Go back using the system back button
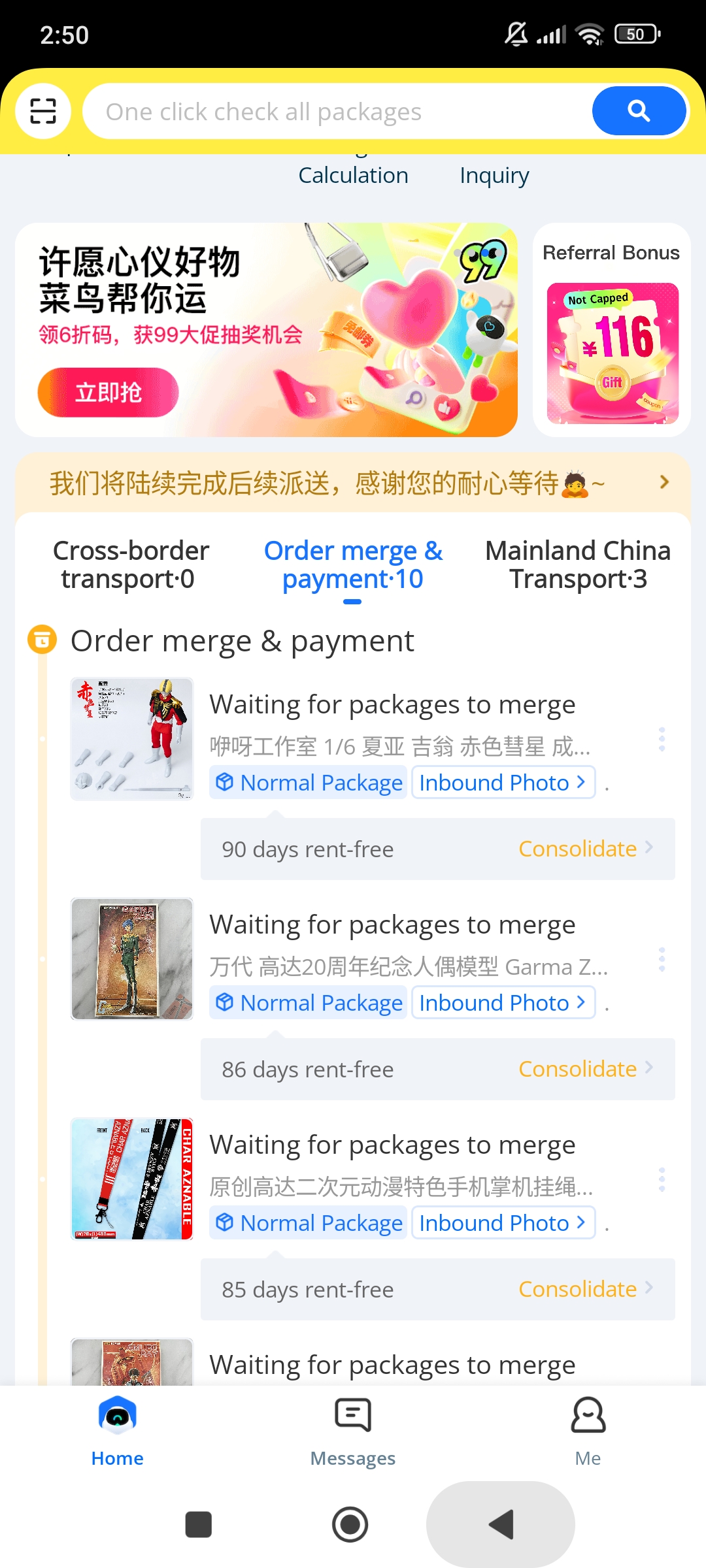 point(501,1524)
